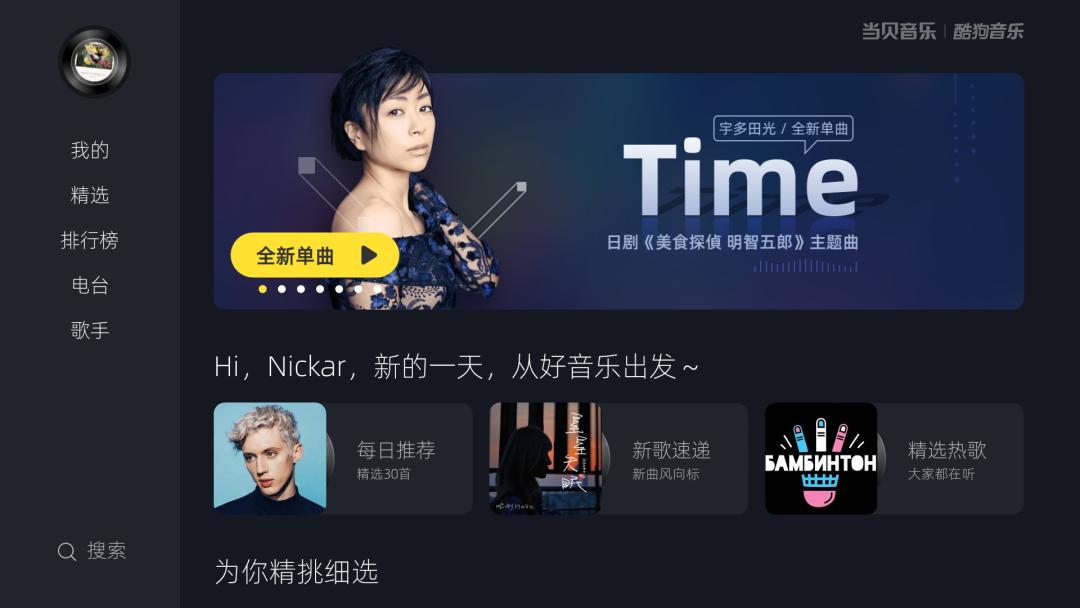Open the 新歌速递 card

coord(618,459)
